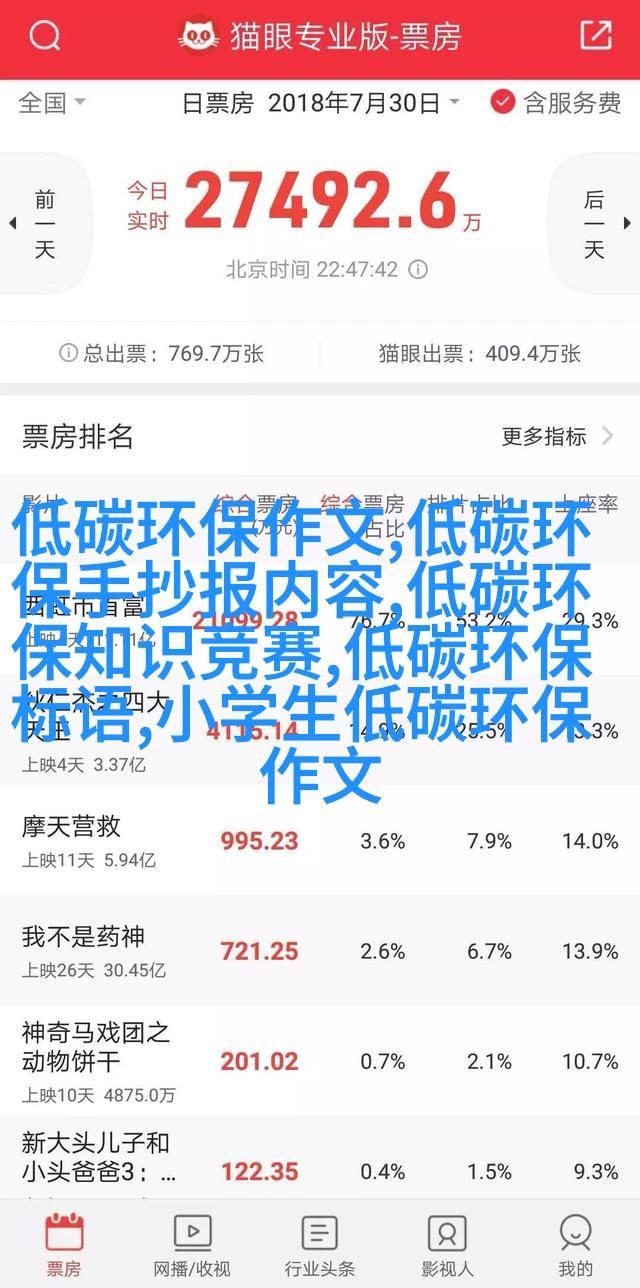Toggle the 含服务费 checkbox

coord(556,102)
